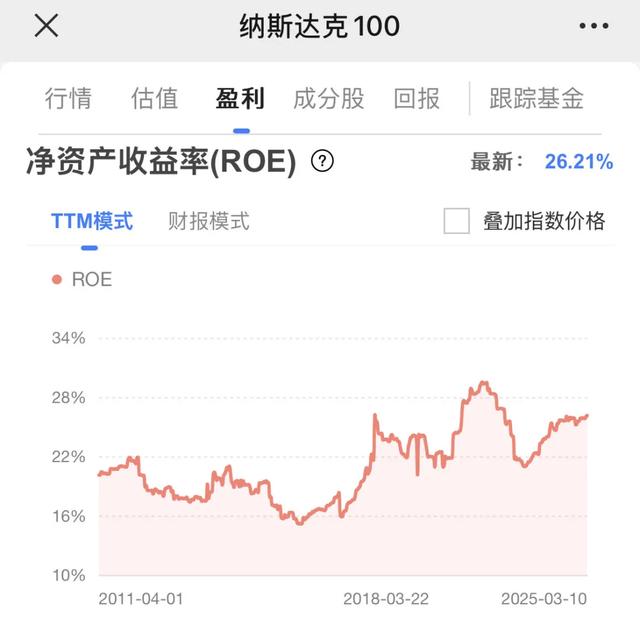
Task: Close the 纳斯达克100 page
Action: 46,25
